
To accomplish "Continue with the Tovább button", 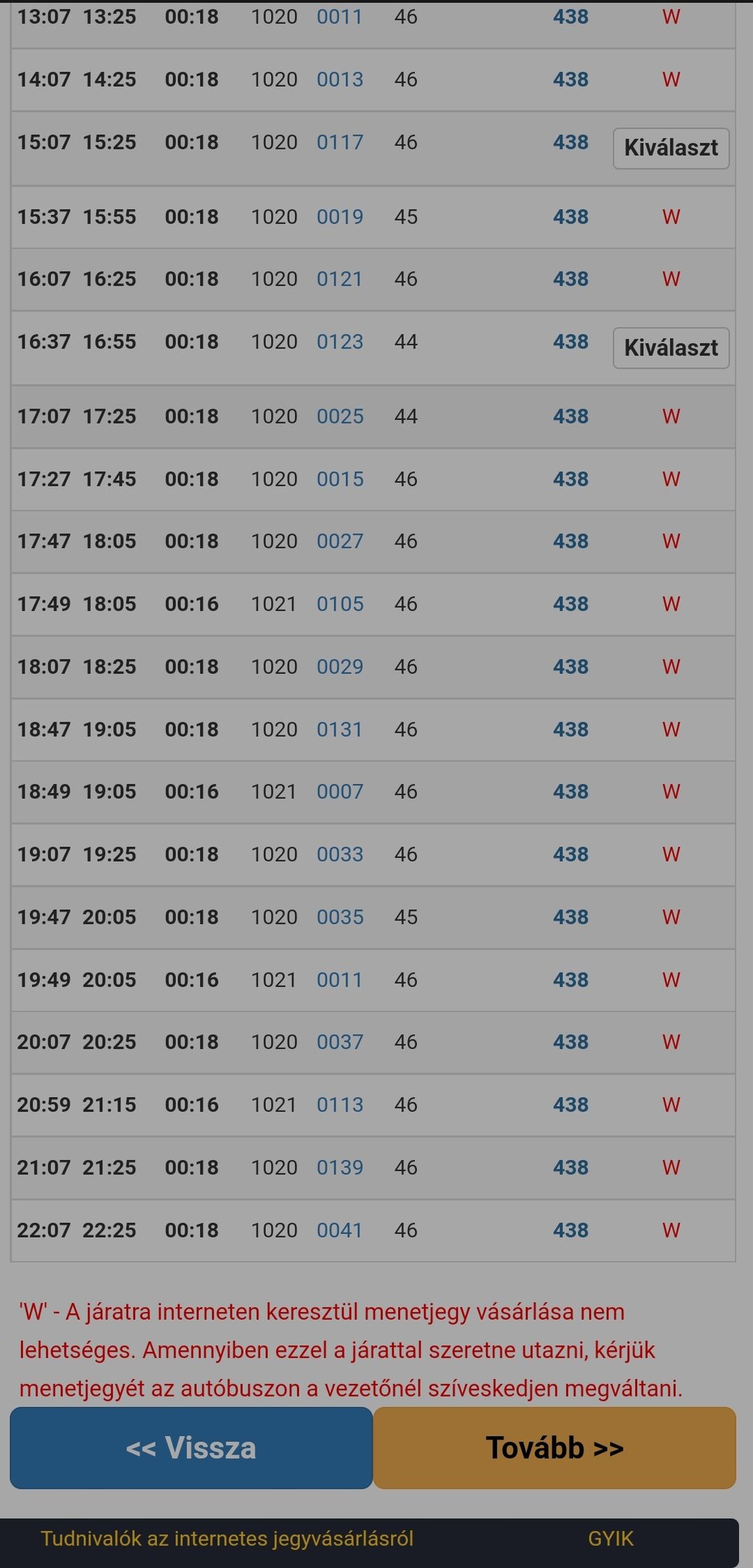I will tap(554, 1448).
